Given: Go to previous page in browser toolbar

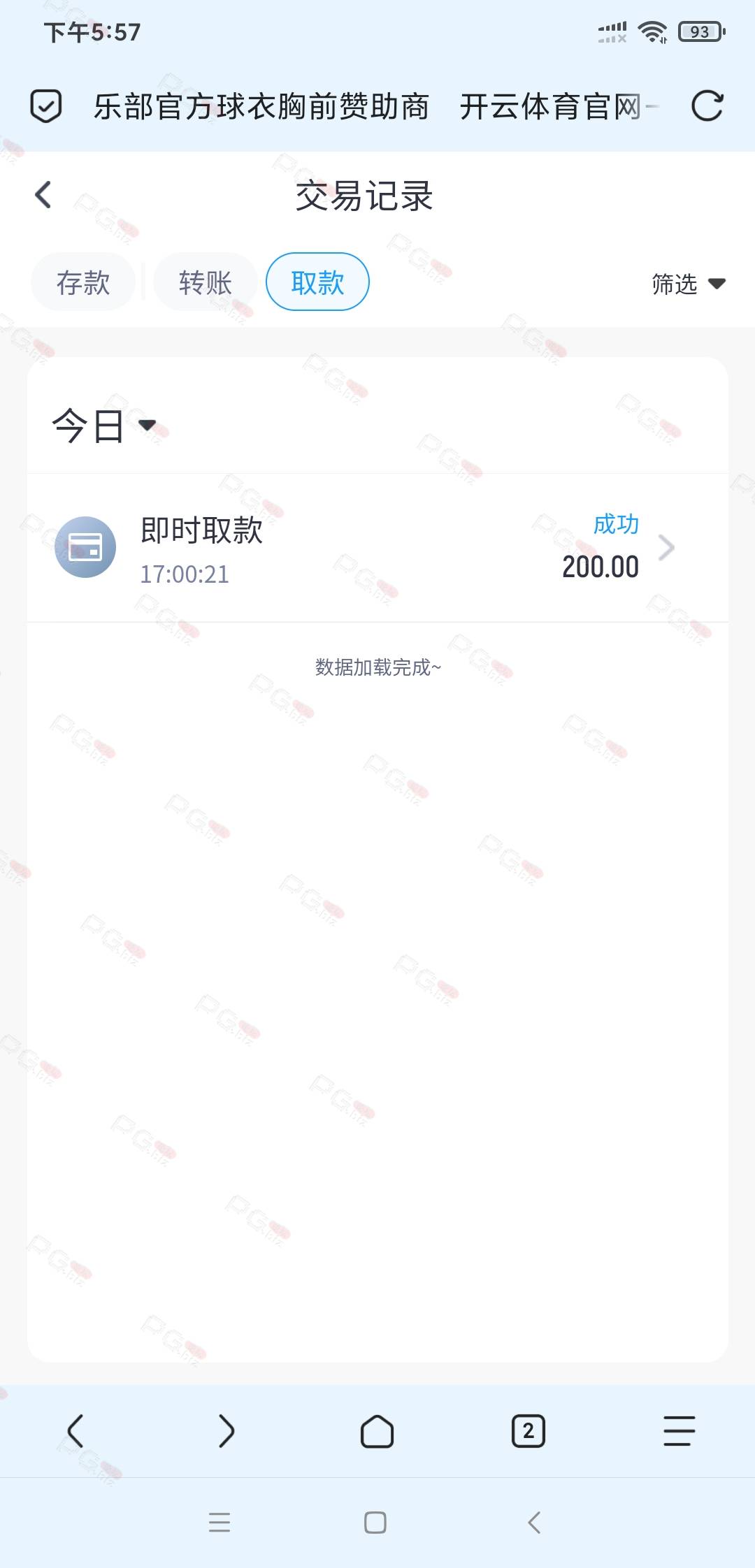Looking at the screenshot, I should [75, 1431].
